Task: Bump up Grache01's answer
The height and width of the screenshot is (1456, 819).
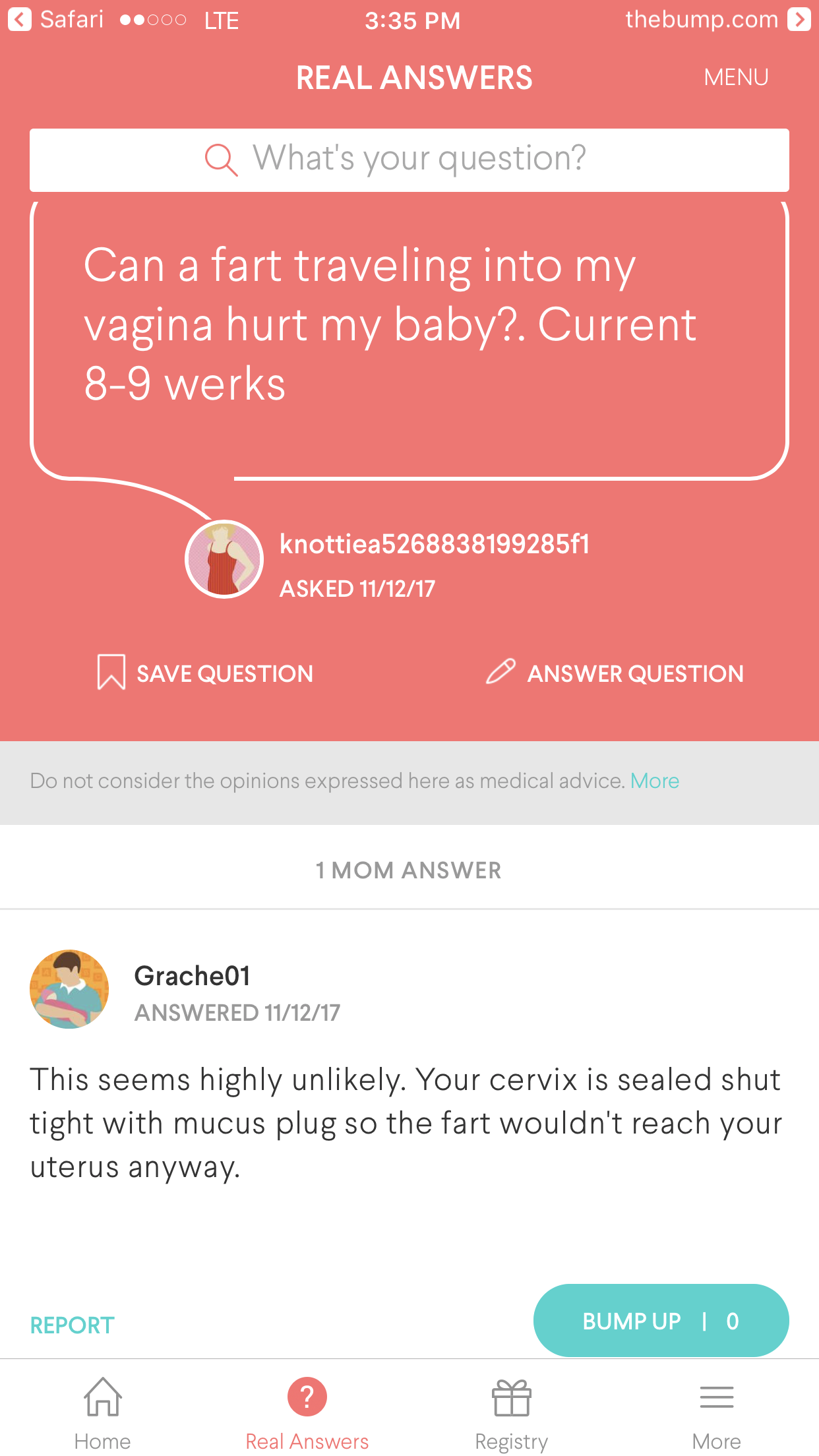Action: click(661, 1321)
